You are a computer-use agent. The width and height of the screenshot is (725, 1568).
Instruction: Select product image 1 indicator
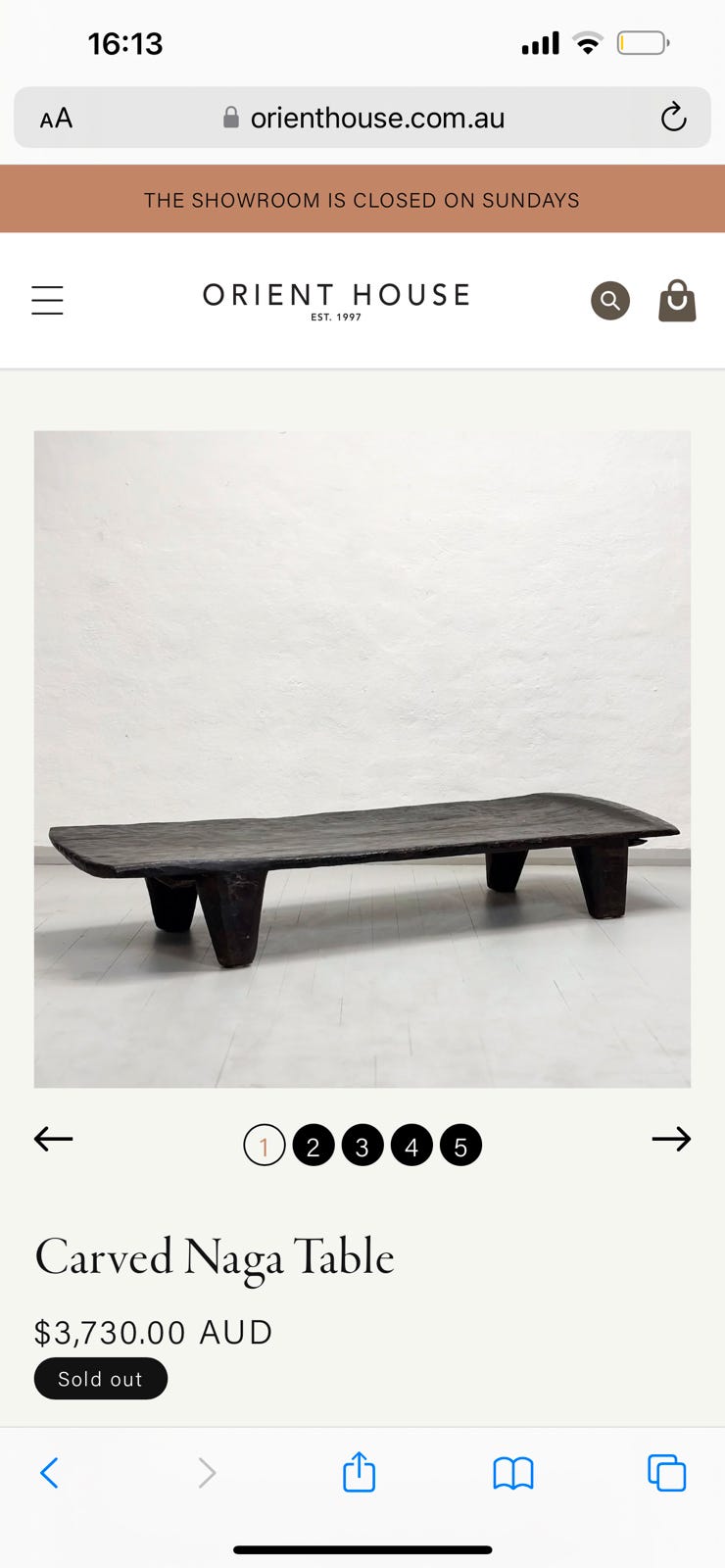pos(264,1146)
